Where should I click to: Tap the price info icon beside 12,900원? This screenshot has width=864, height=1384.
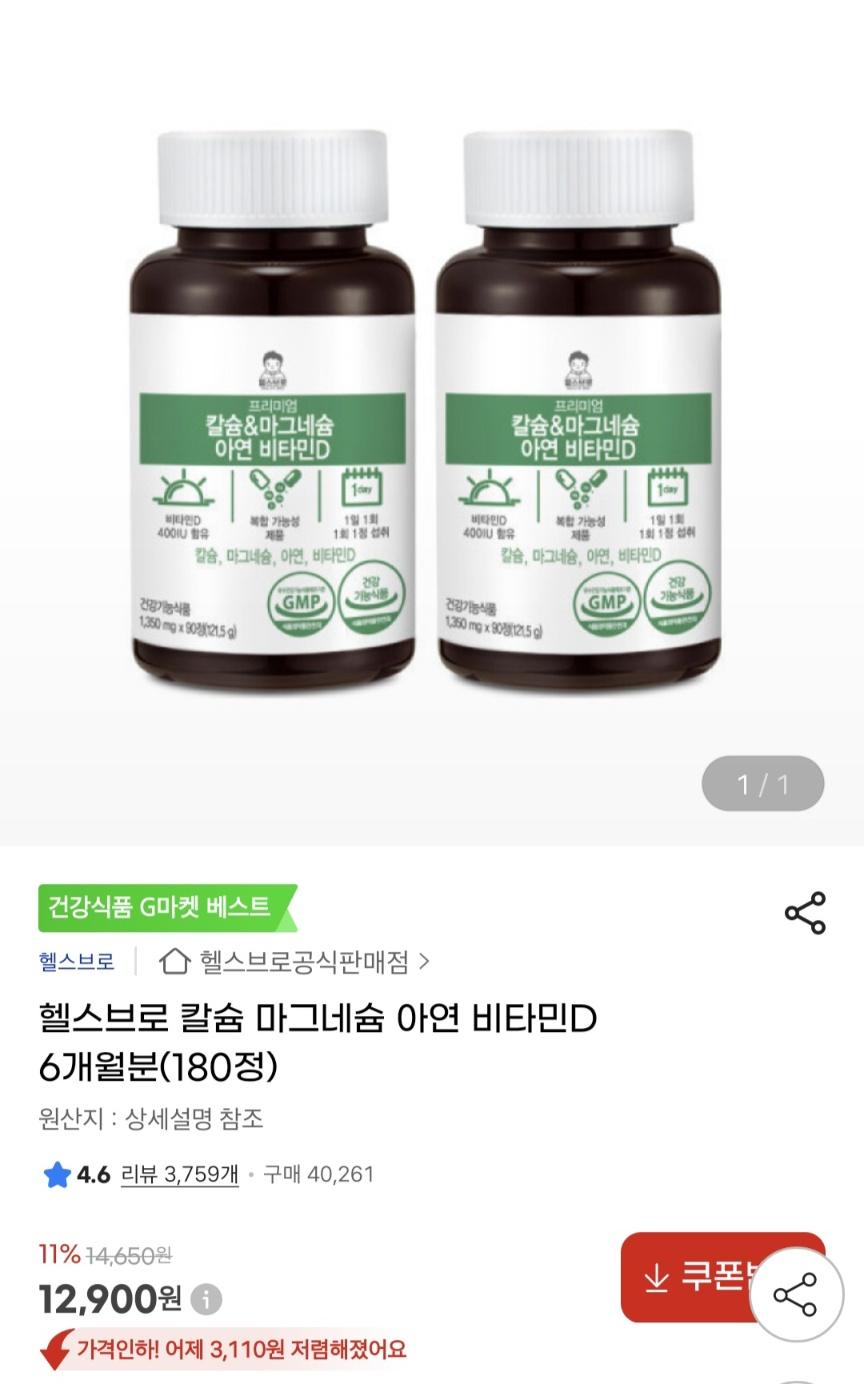coord(206,1300)
